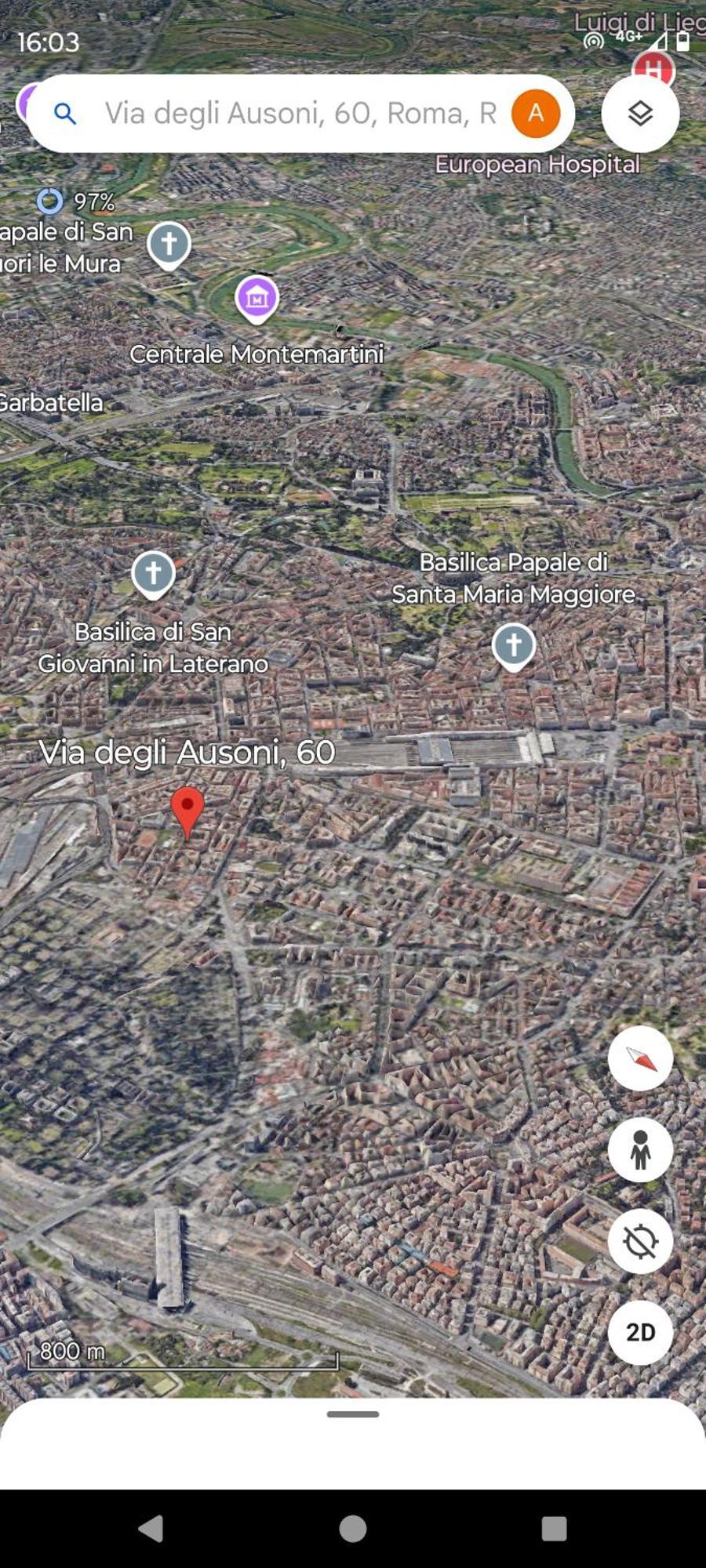Open the map layers button
The height and width of the screenshot is (1568, 706).
pos(640,114)
